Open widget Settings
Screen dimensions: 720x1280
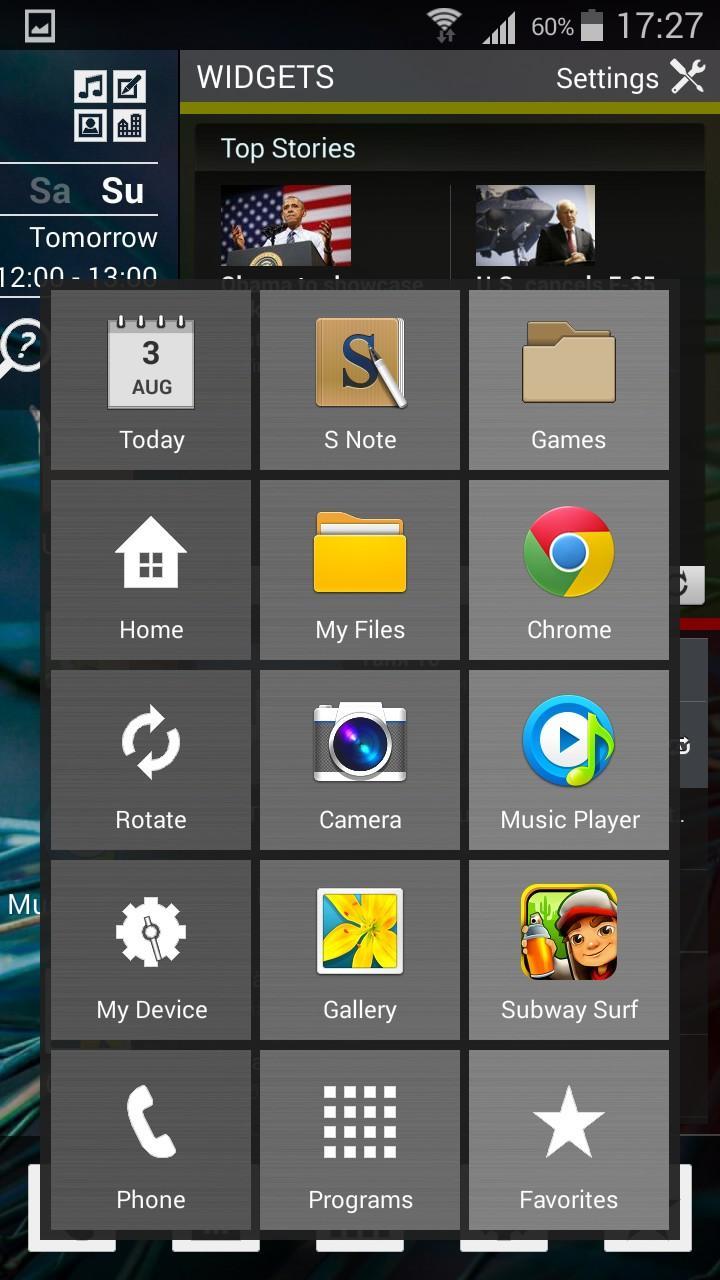[630, 78]
